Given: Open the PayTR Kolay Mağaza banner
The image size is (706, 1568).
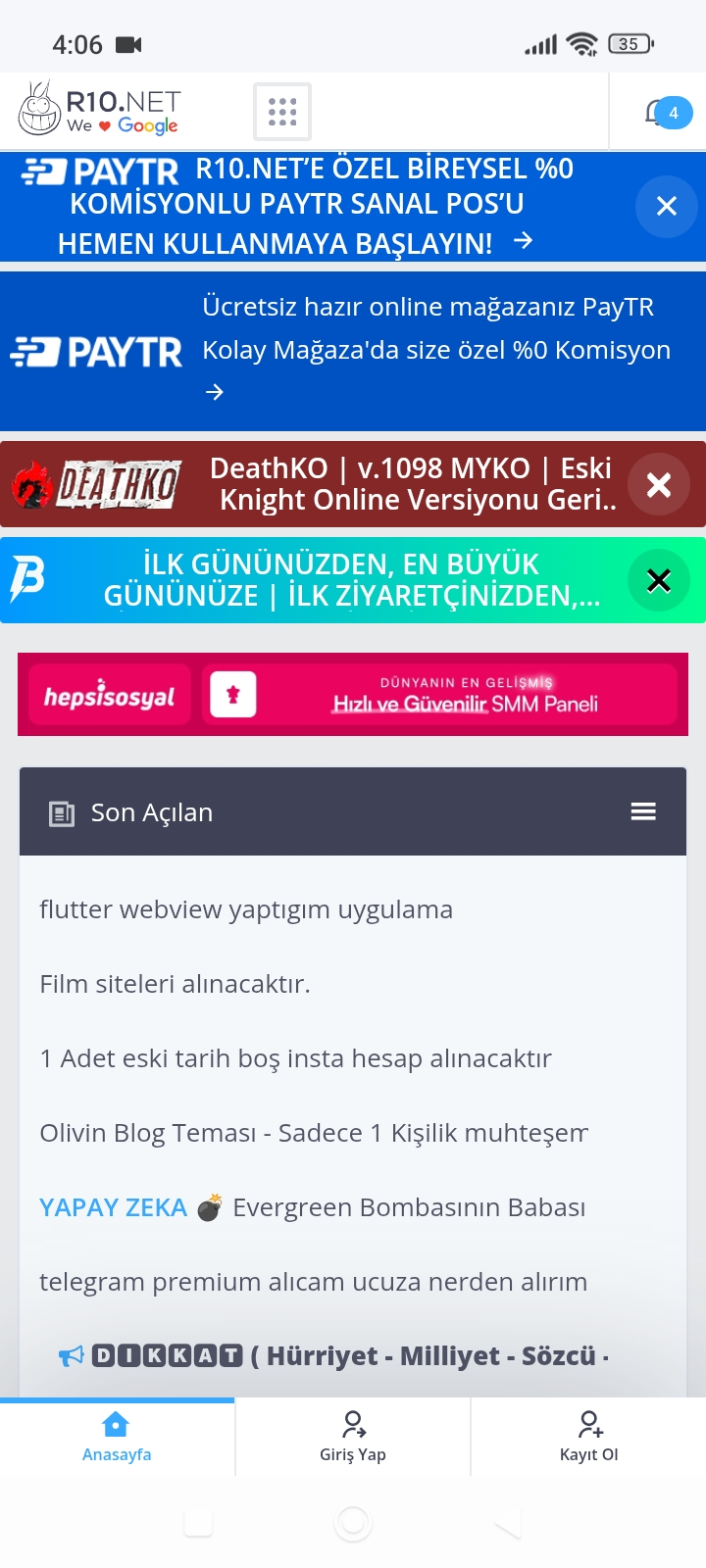Looking at the screenshot, I should [x=353, y=351].
